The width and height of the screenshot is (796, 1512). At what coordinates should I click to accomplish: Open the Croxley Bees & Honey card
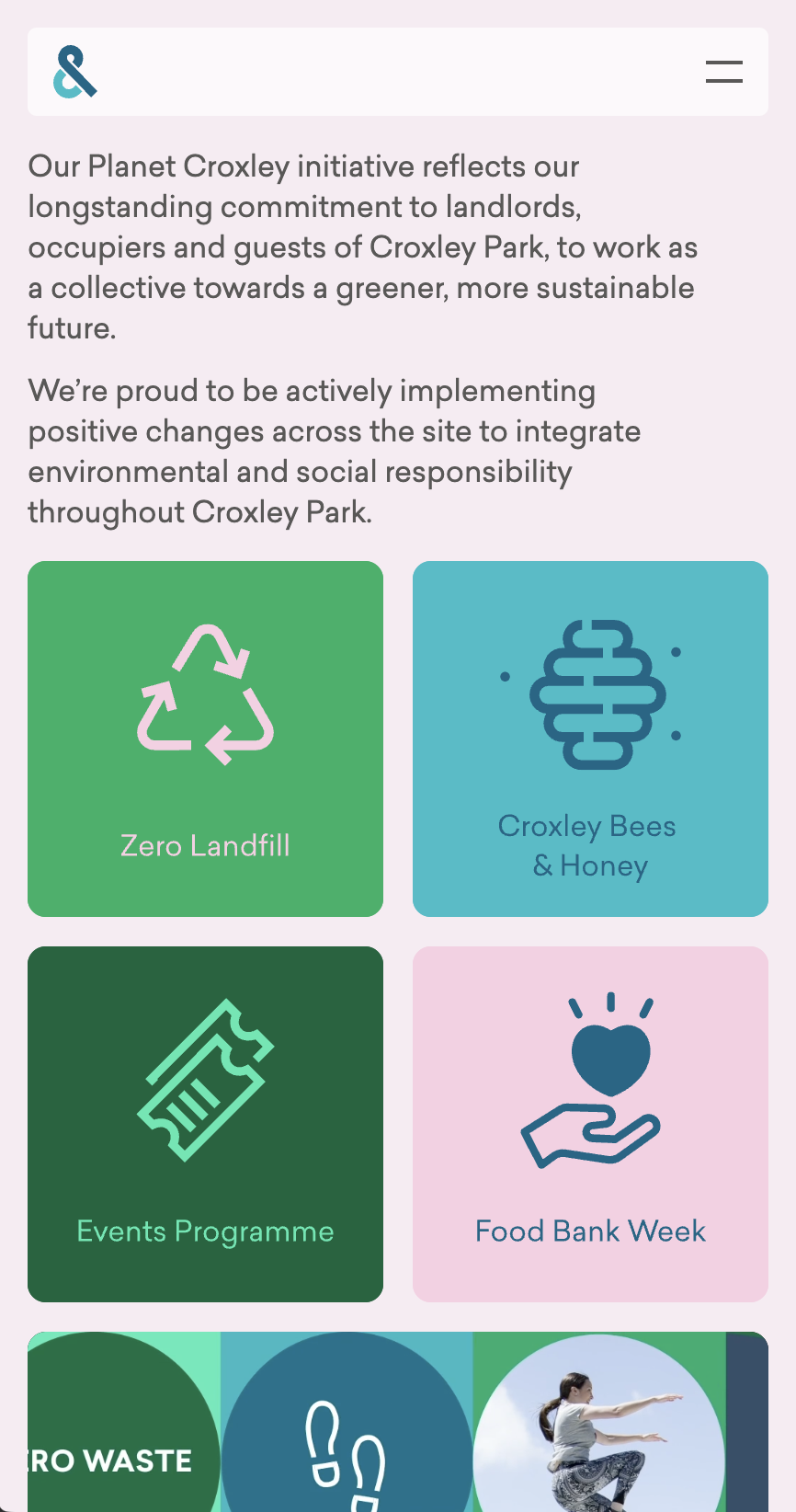coord(590,739)
